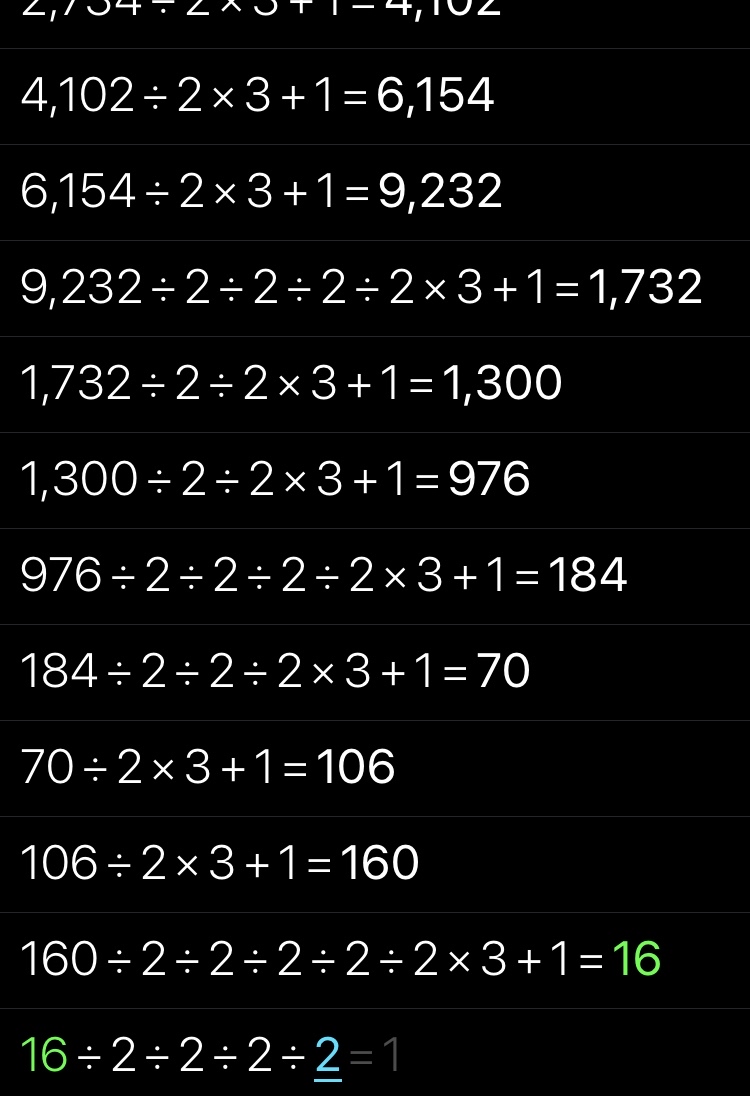Select the underlined blue 2 in last line
The image size is (750, 1096).
328,1056
